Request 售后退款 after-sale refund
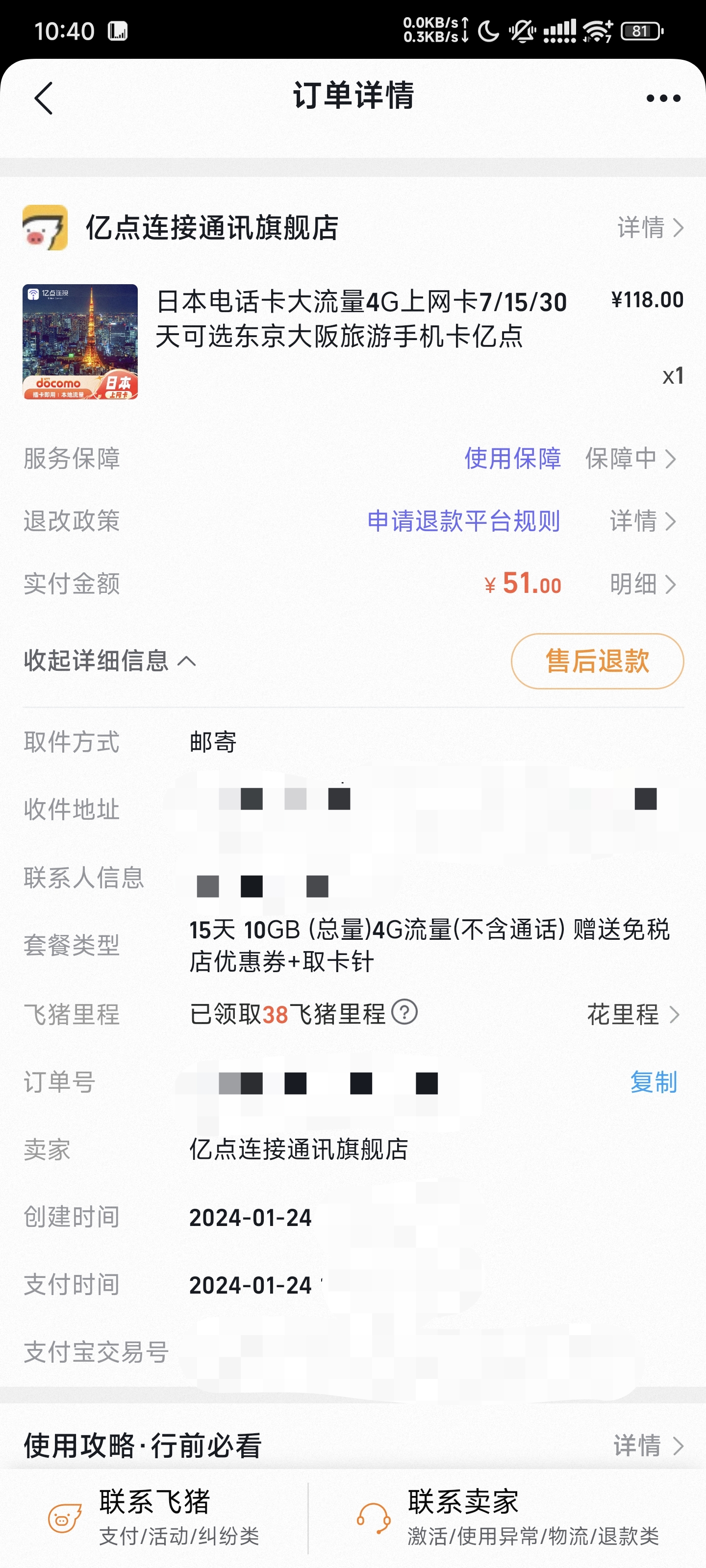 click(x=597, y=661)
